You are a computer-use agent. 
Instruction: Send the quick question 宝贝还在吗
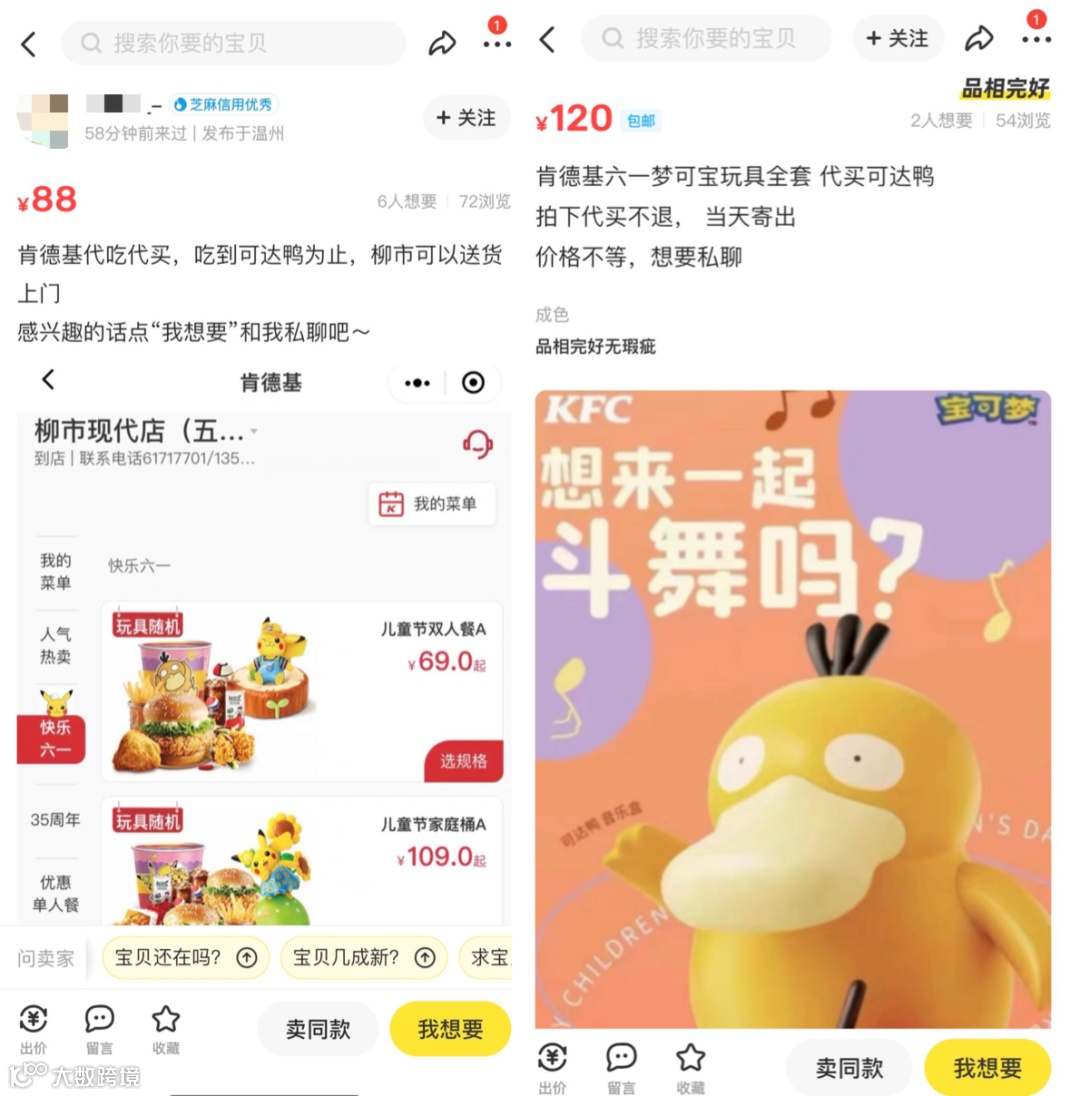pos(185,957)
